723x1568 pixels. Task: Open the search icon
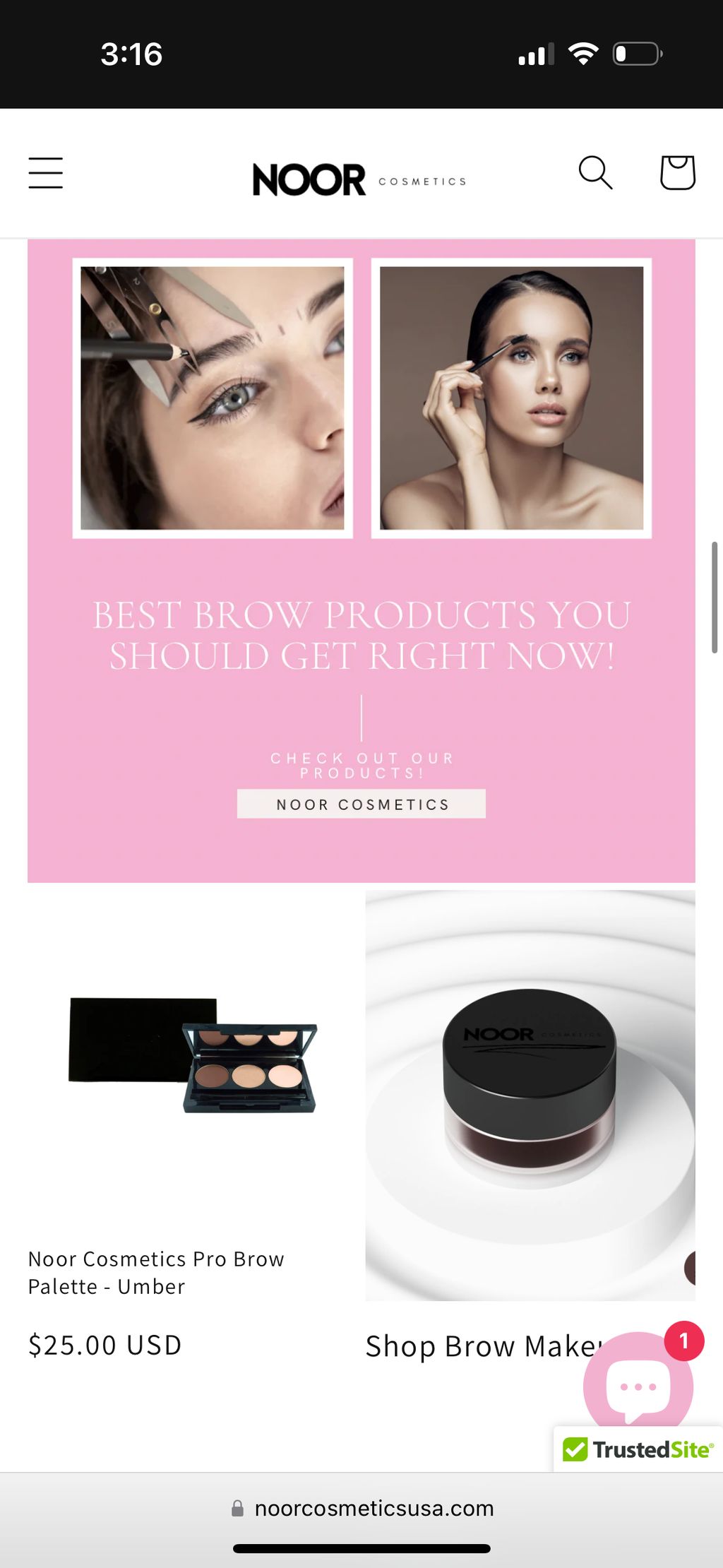point(595,173)
